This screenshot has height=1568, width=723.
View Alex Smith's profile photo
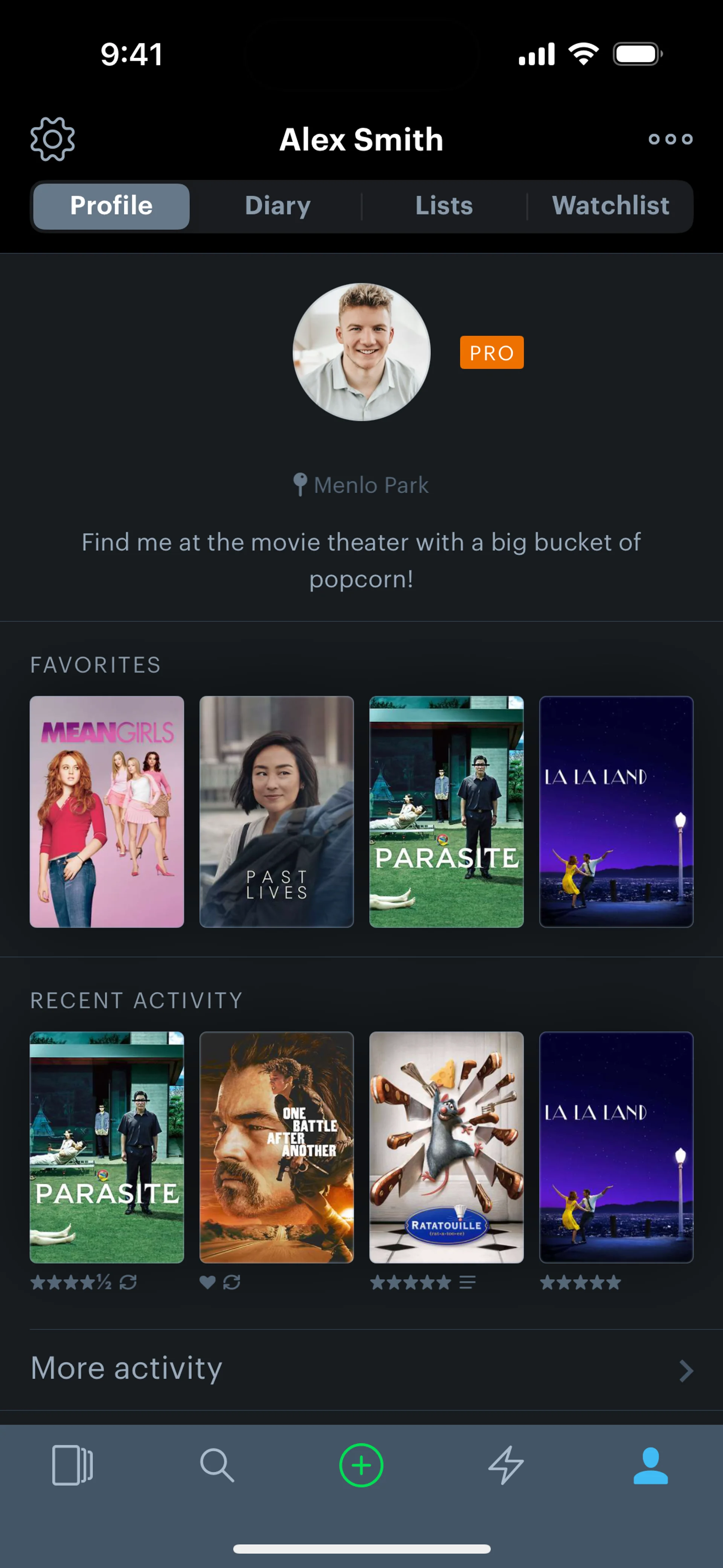coord(361,352)
